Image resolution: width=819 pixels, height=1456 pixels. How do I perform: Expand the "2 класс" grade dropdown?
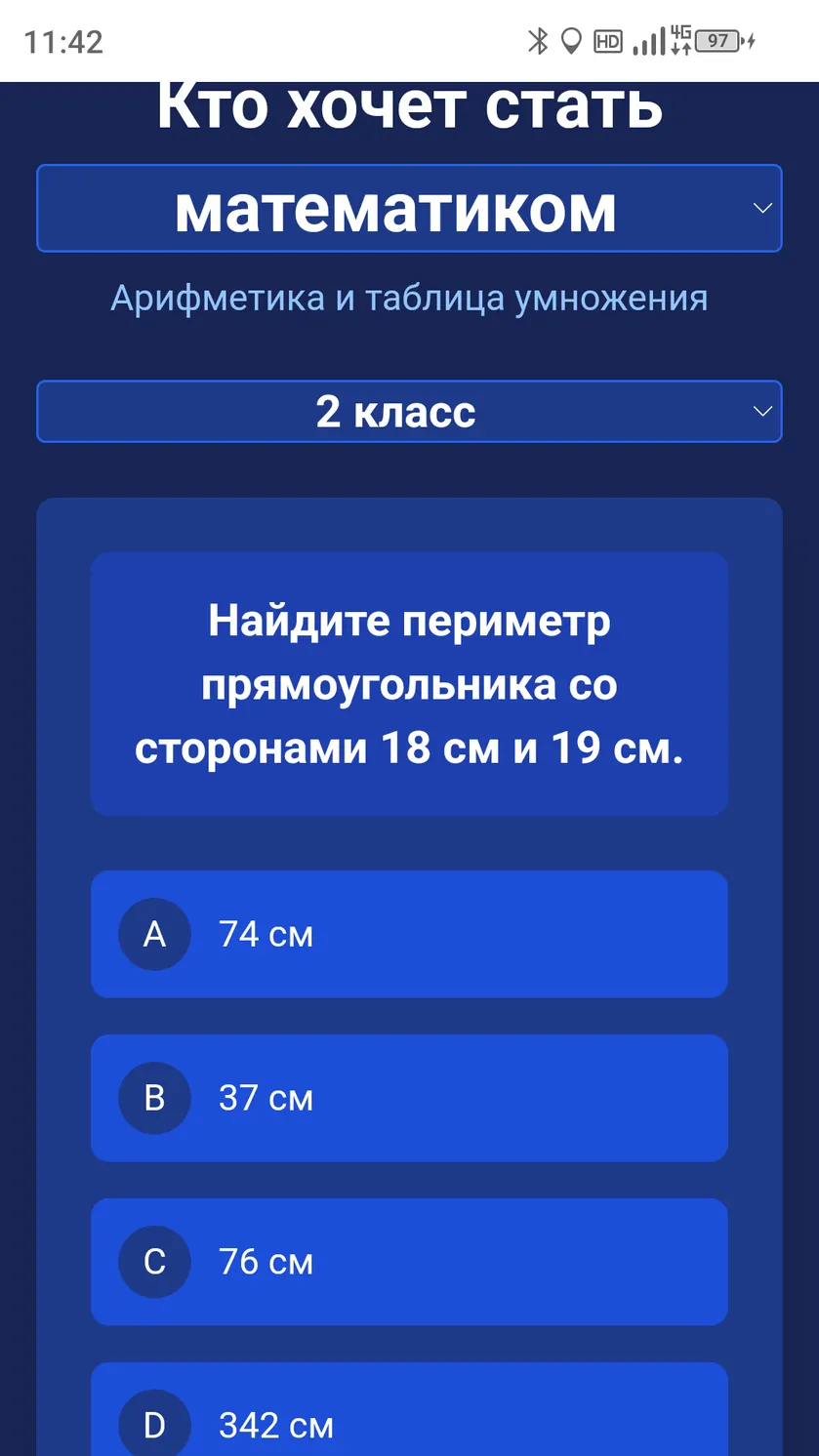409,411
